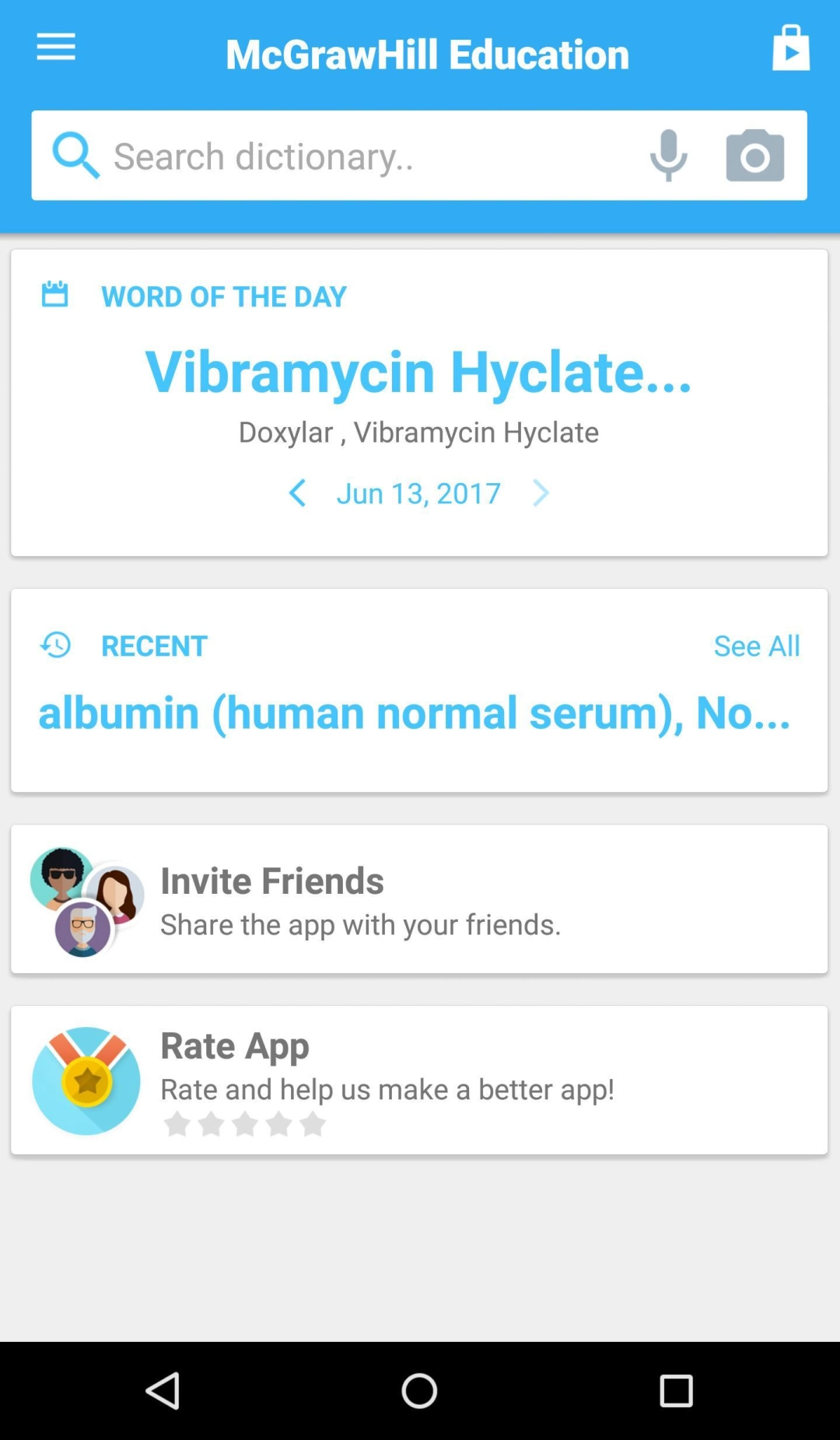840x1440 pixels.
Task: Tap the system back button
Action: click(163, 1390)
